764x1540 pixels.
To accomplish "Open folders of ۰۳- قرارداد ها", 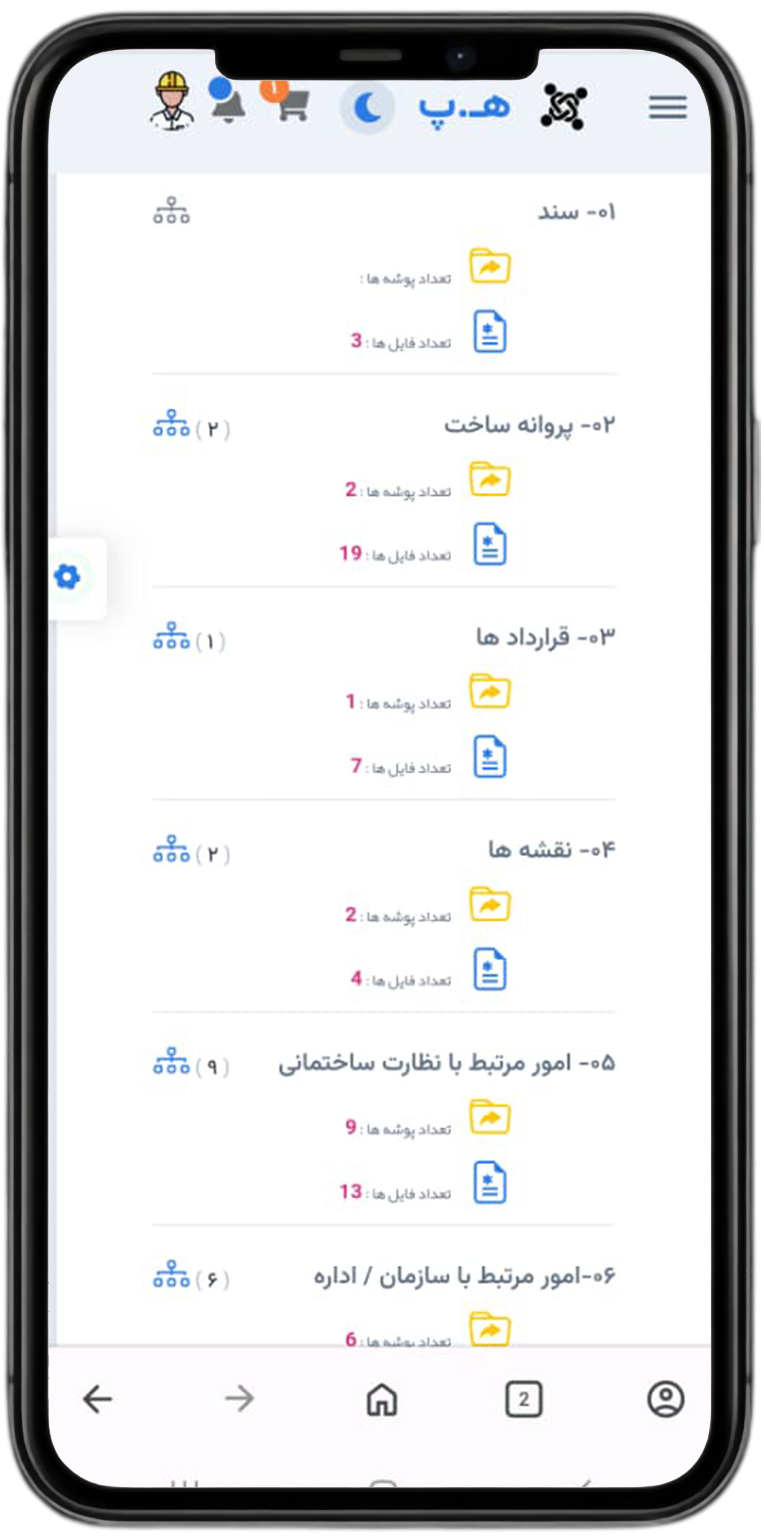I will [490, 692].
